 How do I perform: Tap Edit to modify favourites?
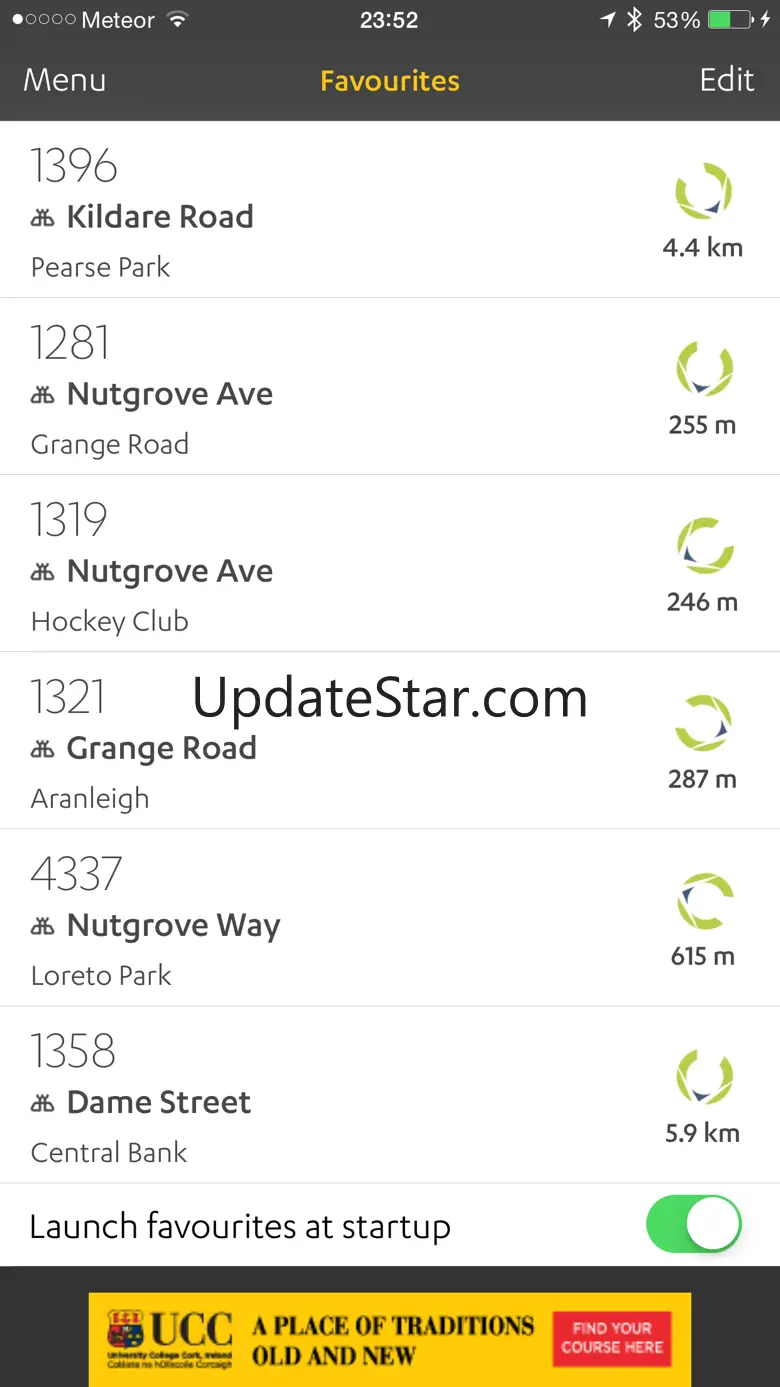(x=726, y=80)
